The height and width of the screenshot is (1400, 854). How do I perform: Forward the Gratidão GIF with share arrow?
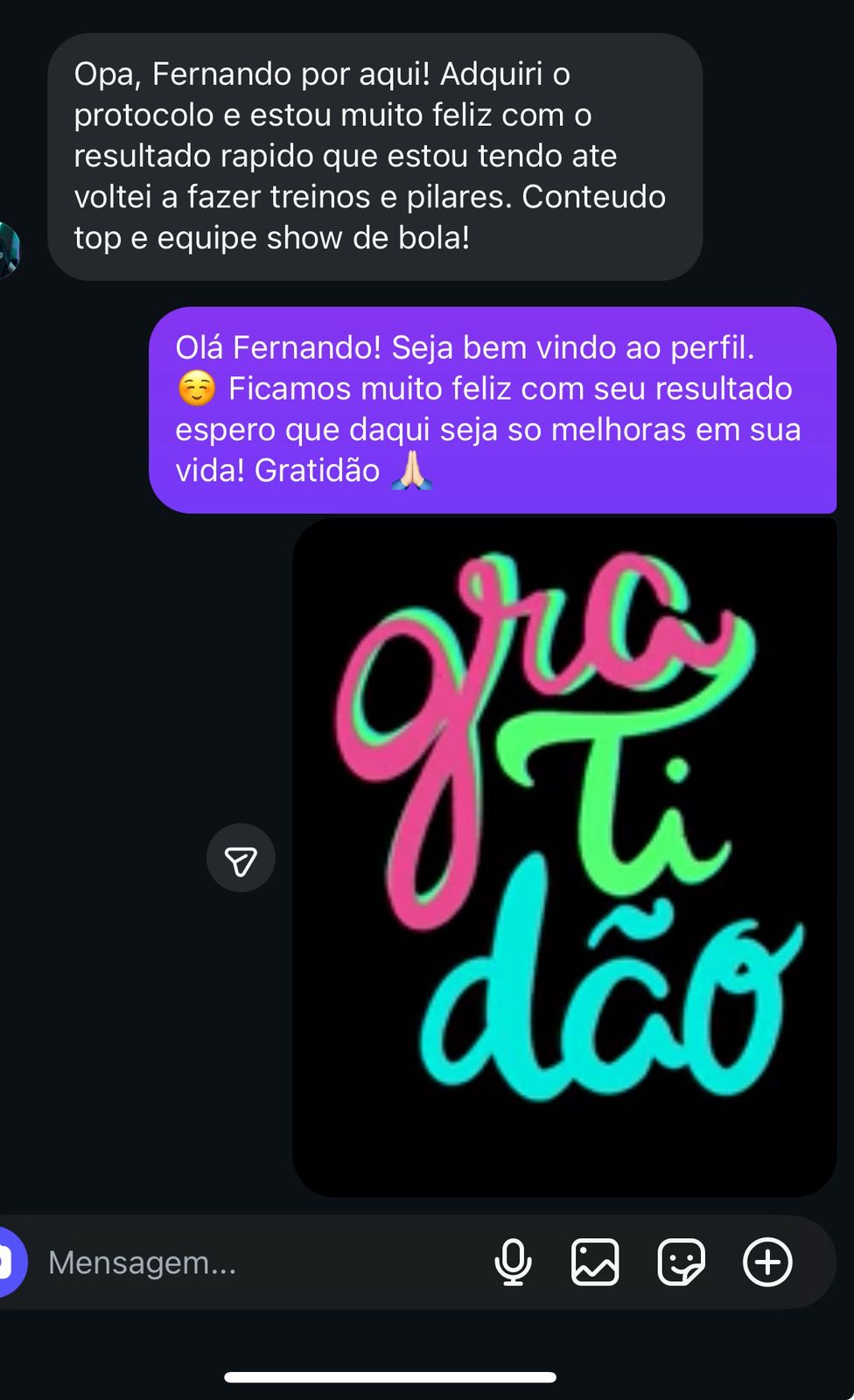point(241,858)
